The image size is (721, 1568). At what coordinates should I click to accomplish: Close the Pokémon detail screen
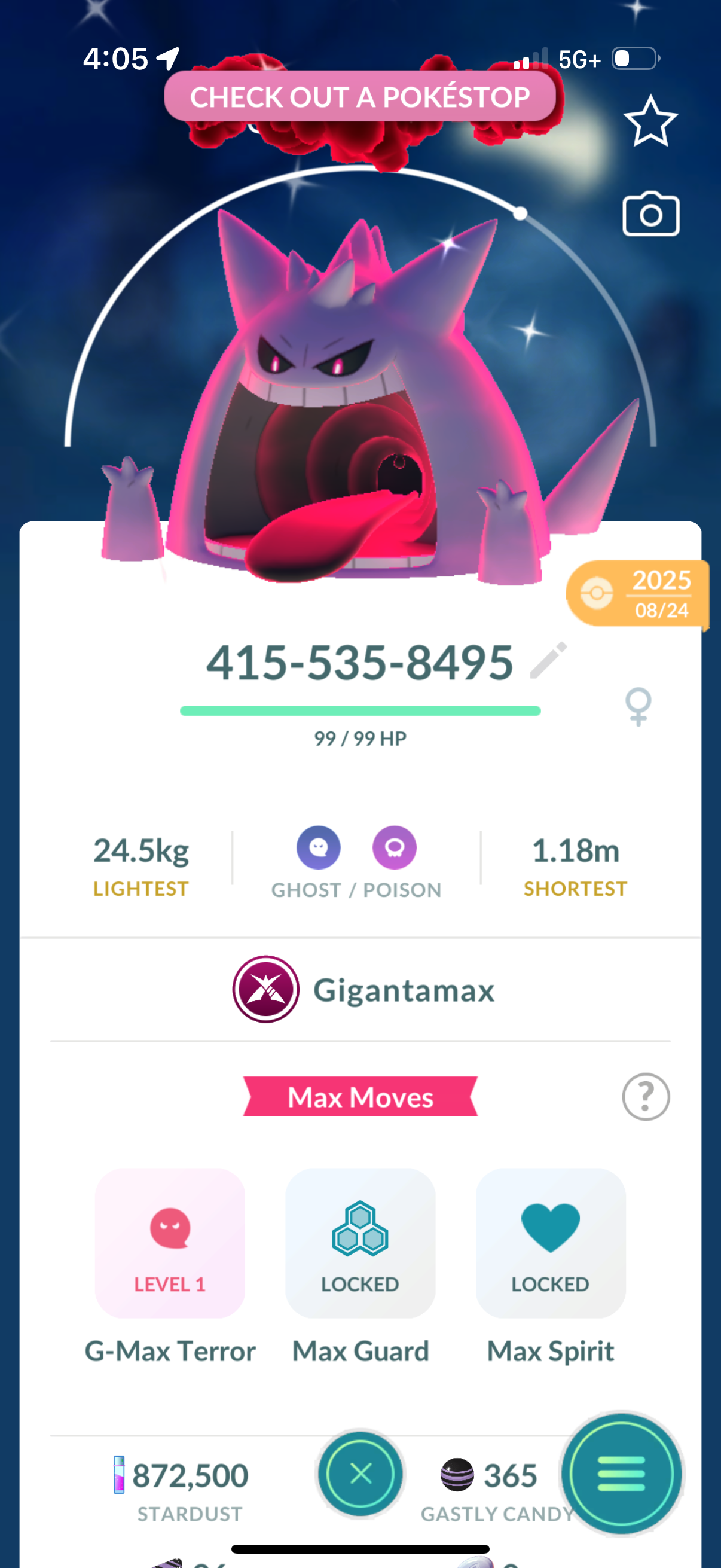[x=360, y=1474]
